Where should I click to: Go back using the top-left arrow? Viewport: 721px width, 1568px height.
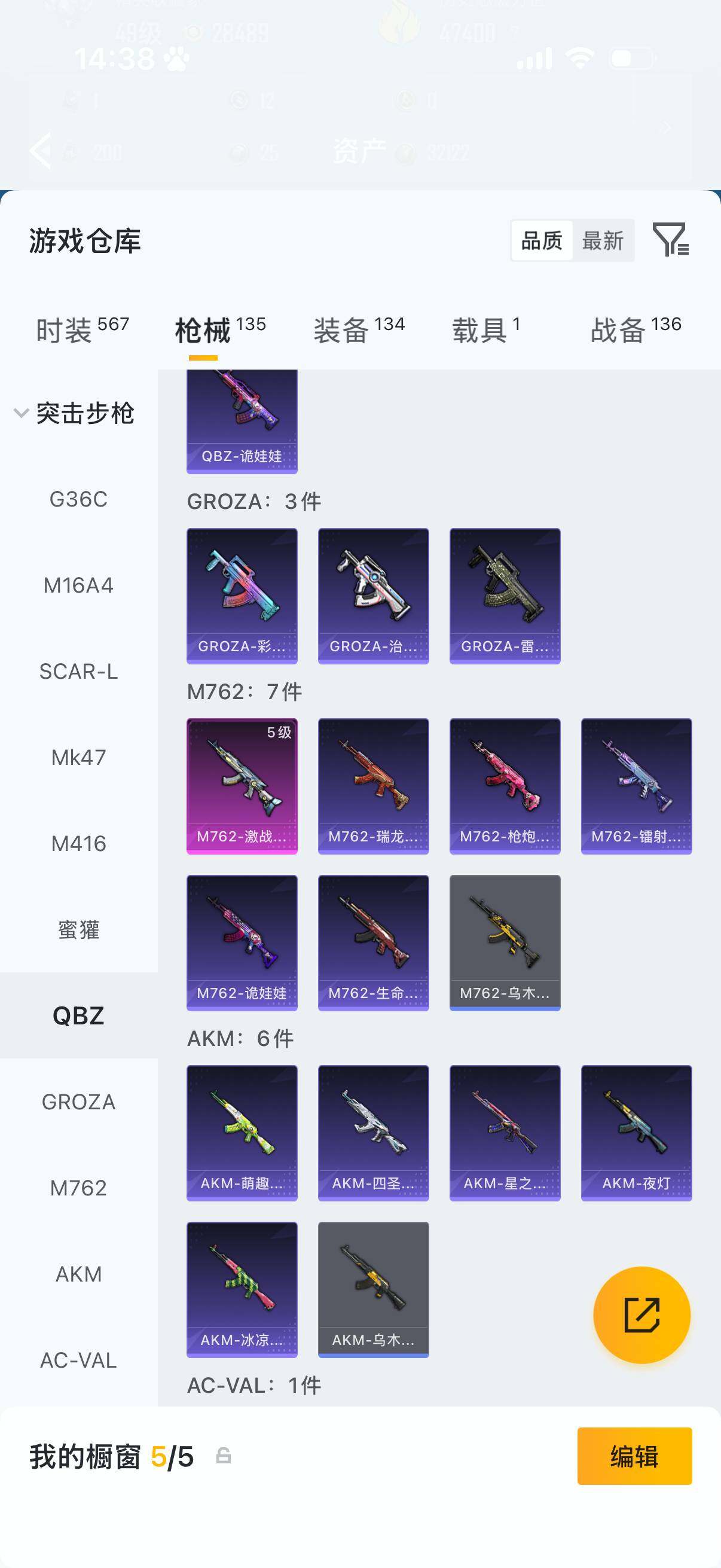click(x=40, y=150)
